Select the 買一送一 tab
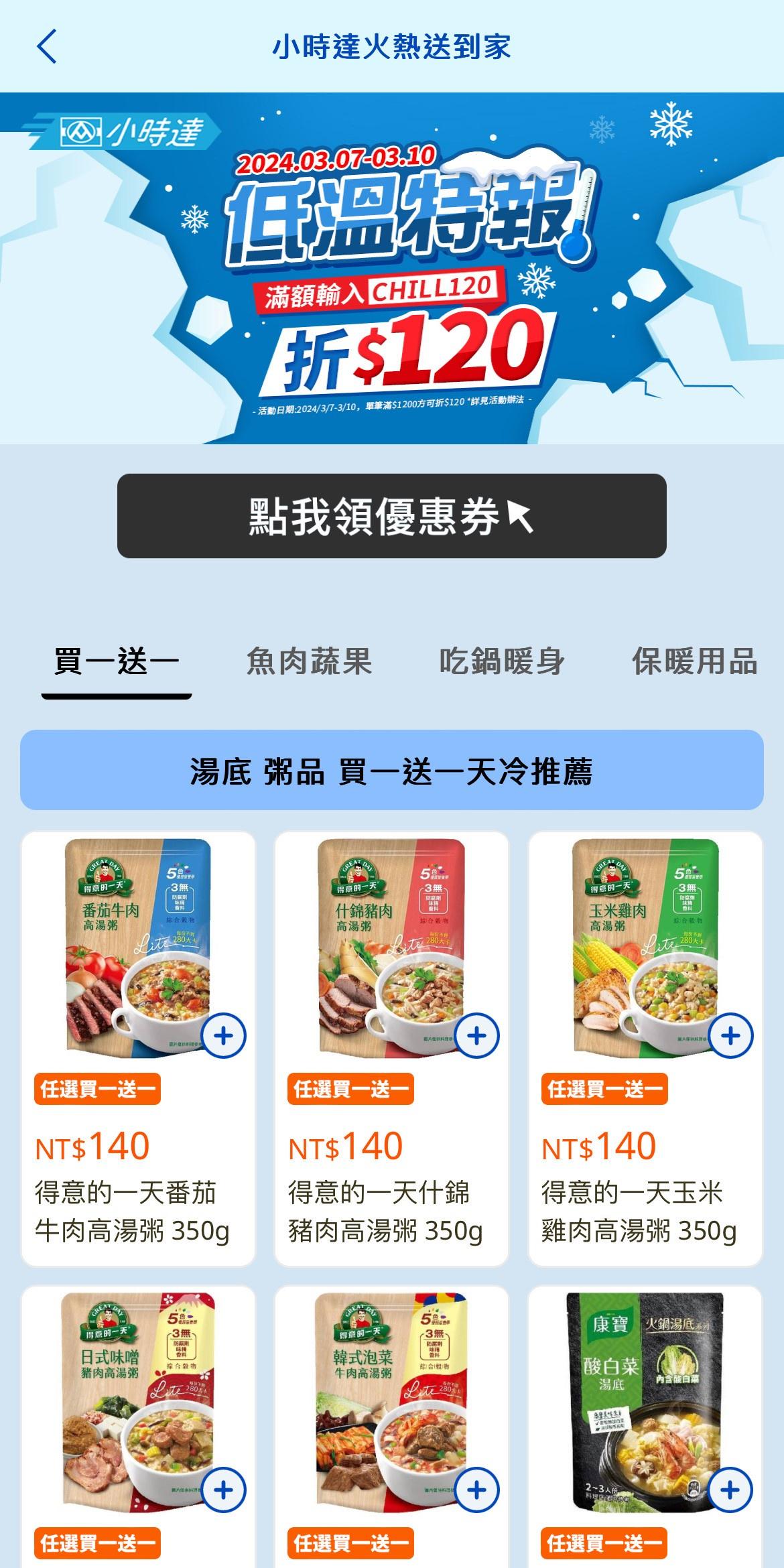The image size is (784, 1568). click(117, 662)
